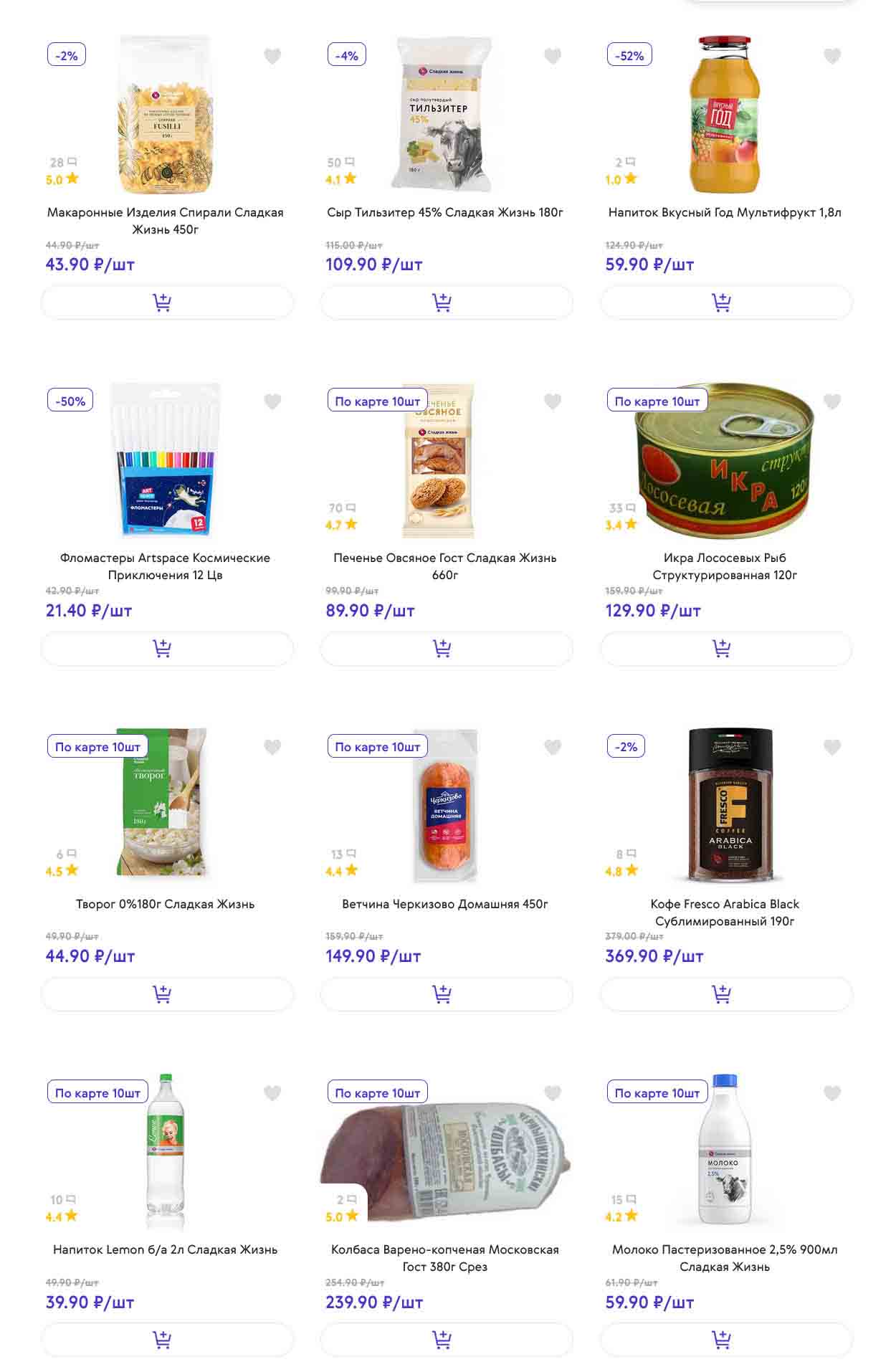The width and height of the screenshot is (896, 1372).
Task: Open Ветчина Черкизово Домашняя 450г product
Action: click(444, 904)
